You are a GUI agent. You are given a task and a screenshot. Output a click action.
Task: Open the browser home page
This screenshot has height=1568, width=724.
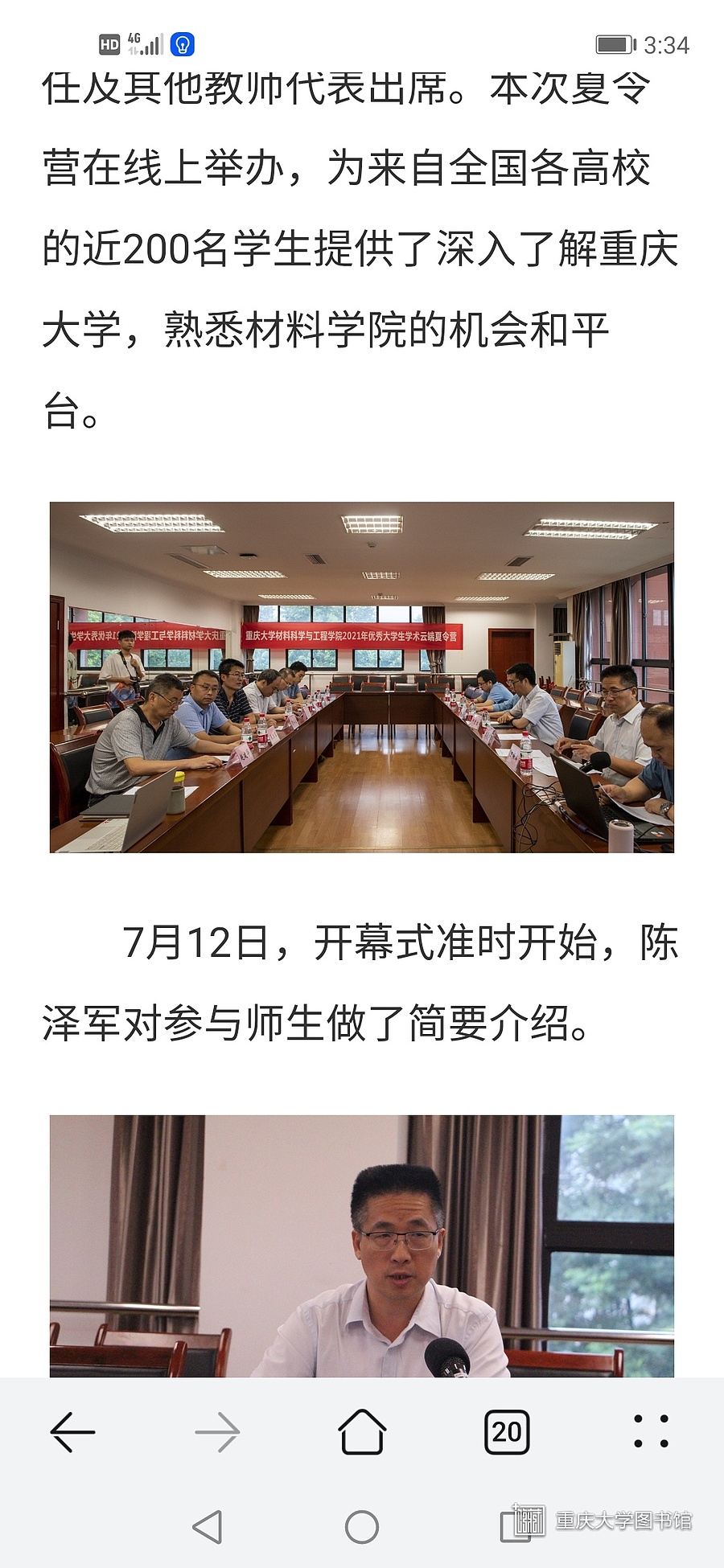coord(362,1432)
